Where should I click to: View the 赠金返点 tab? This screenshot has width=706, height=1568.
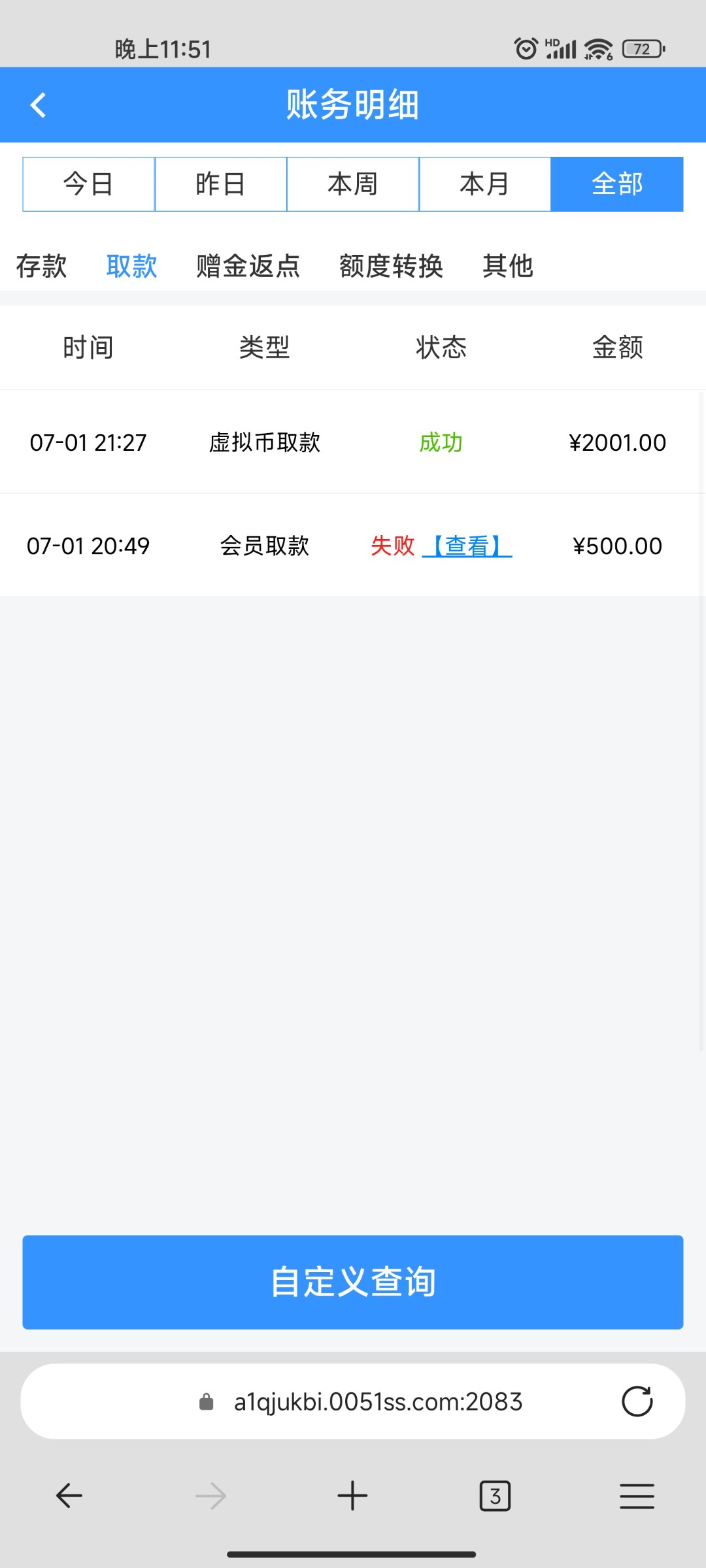248,267
